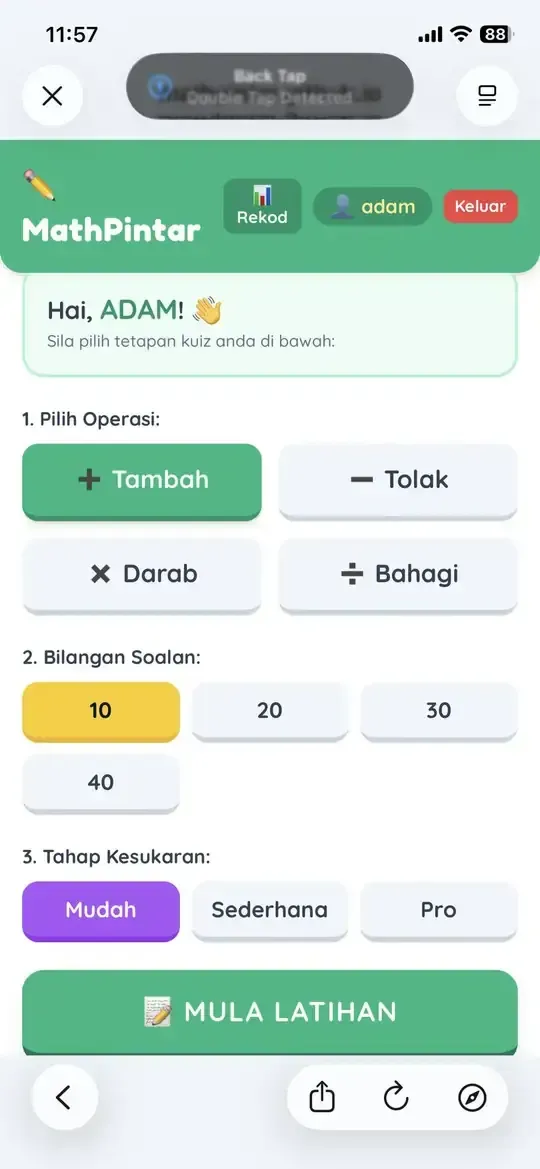Screen dimensions: 540x1169
Task: Select the Tambah operation
Action: coord(142,481)
